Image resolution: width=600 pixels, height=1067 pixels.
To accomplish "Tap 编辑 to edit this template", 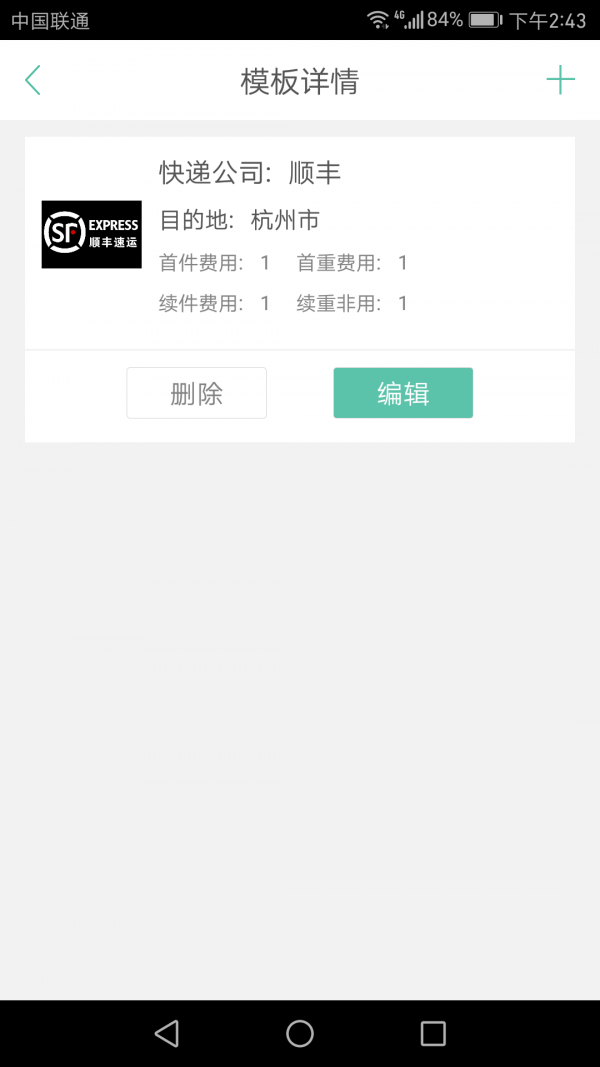I will tap(403, 393).
